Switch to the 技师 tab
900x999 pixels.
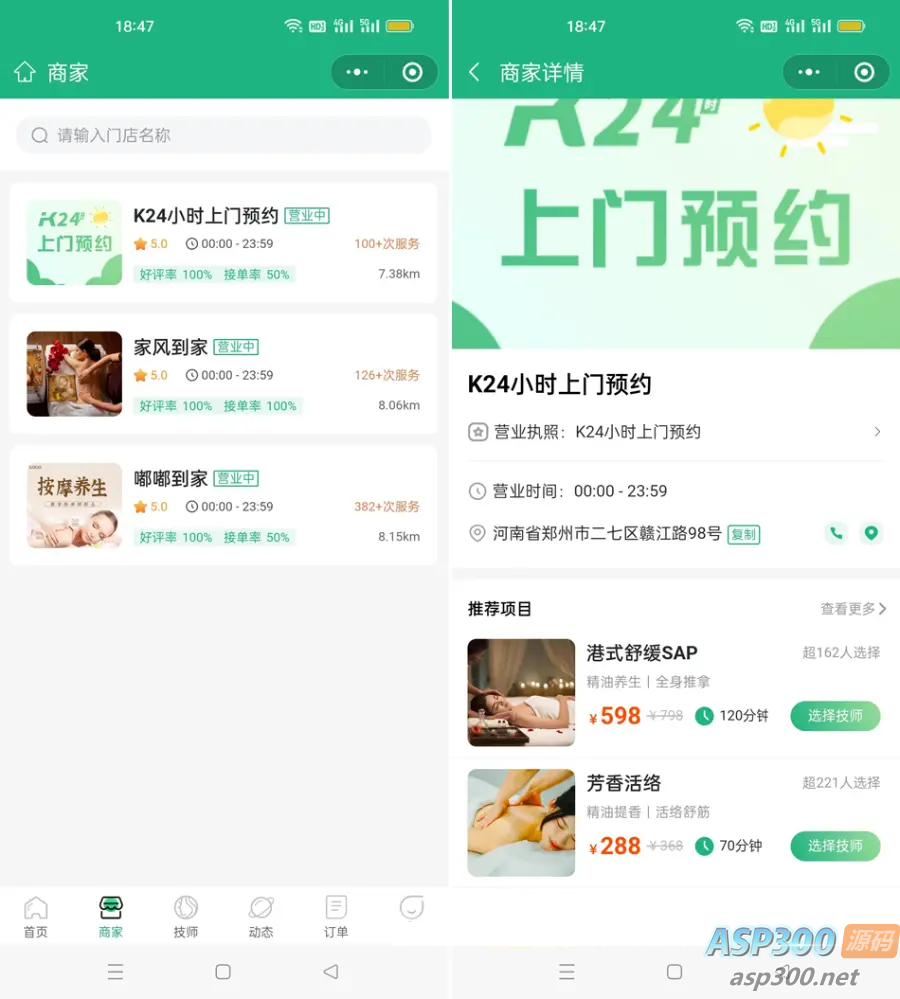(x=186, y=916)
